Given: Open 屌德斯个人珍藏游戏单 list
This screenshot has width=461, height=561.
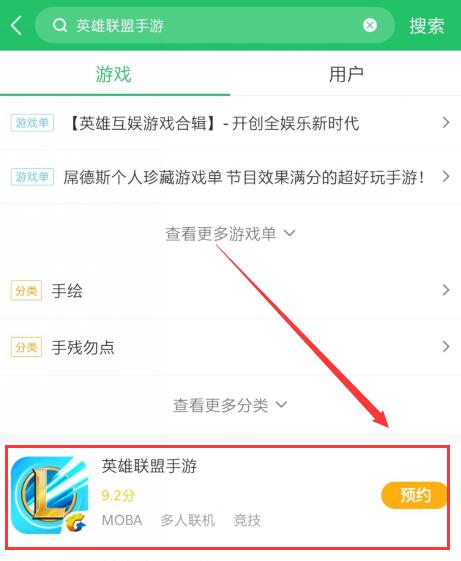Looking at the screenshot, I should click(x=230, y=177).
